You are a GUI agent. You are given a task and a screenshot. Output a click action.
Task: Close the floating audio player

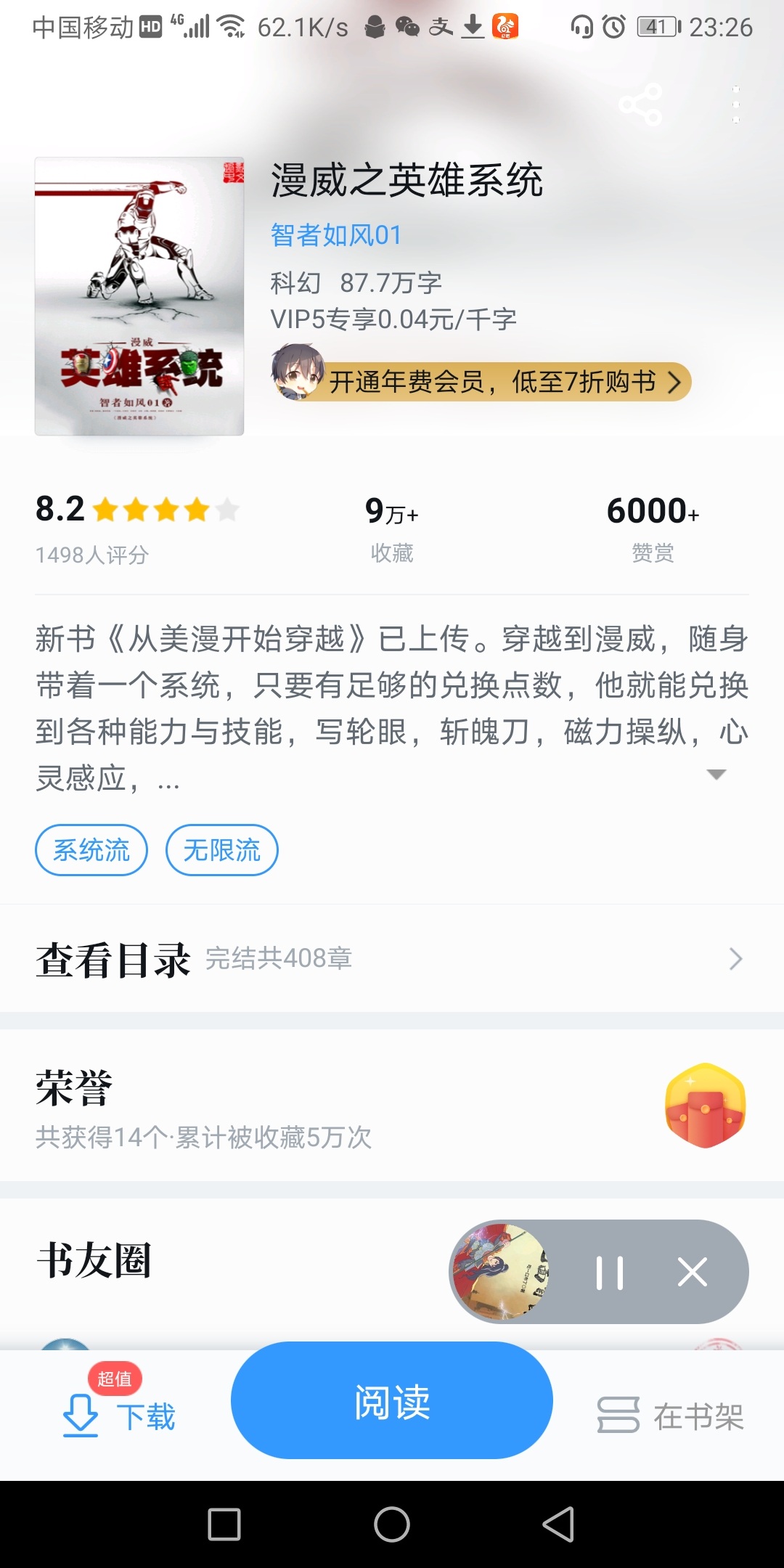[x=693, y=1273]
